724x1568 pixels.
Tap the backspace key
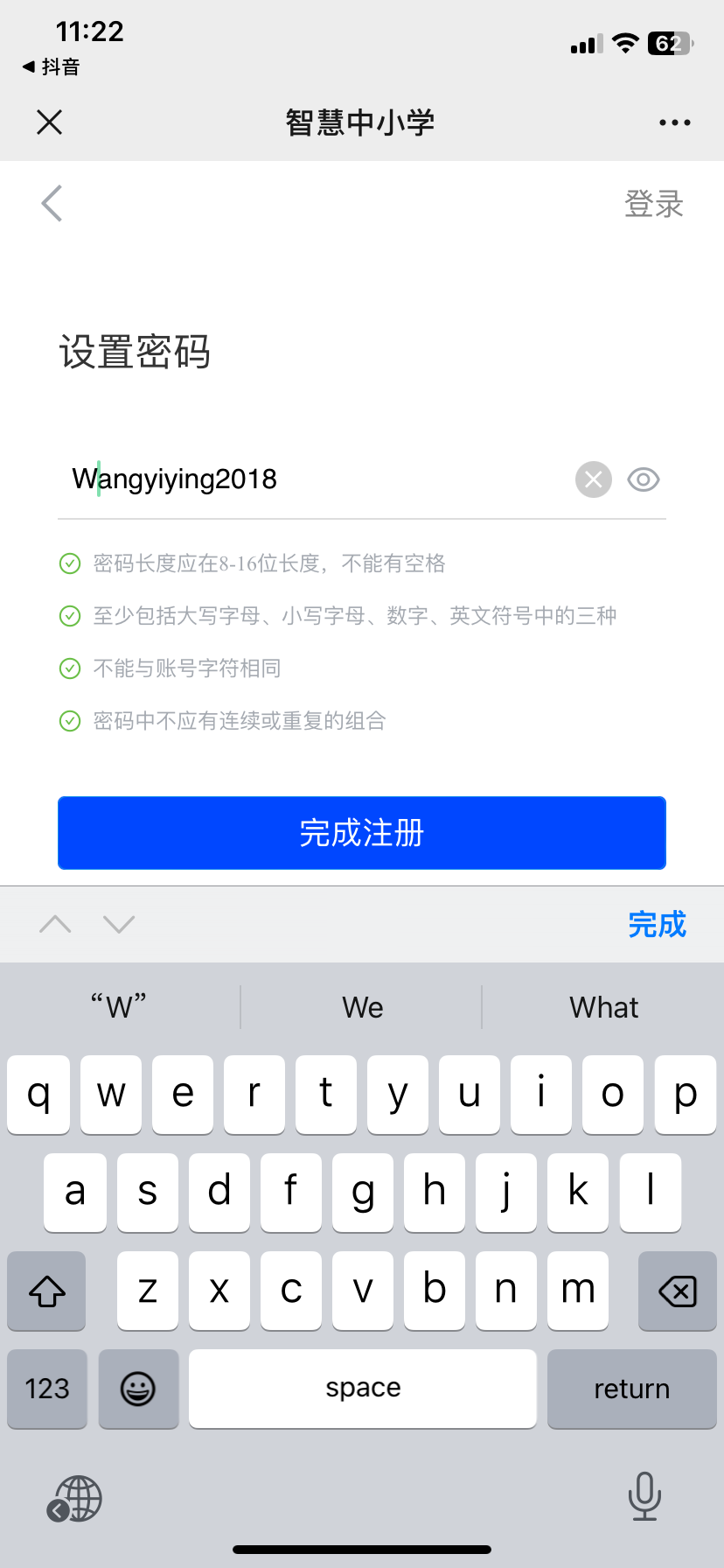click(x=677, y=1291)
